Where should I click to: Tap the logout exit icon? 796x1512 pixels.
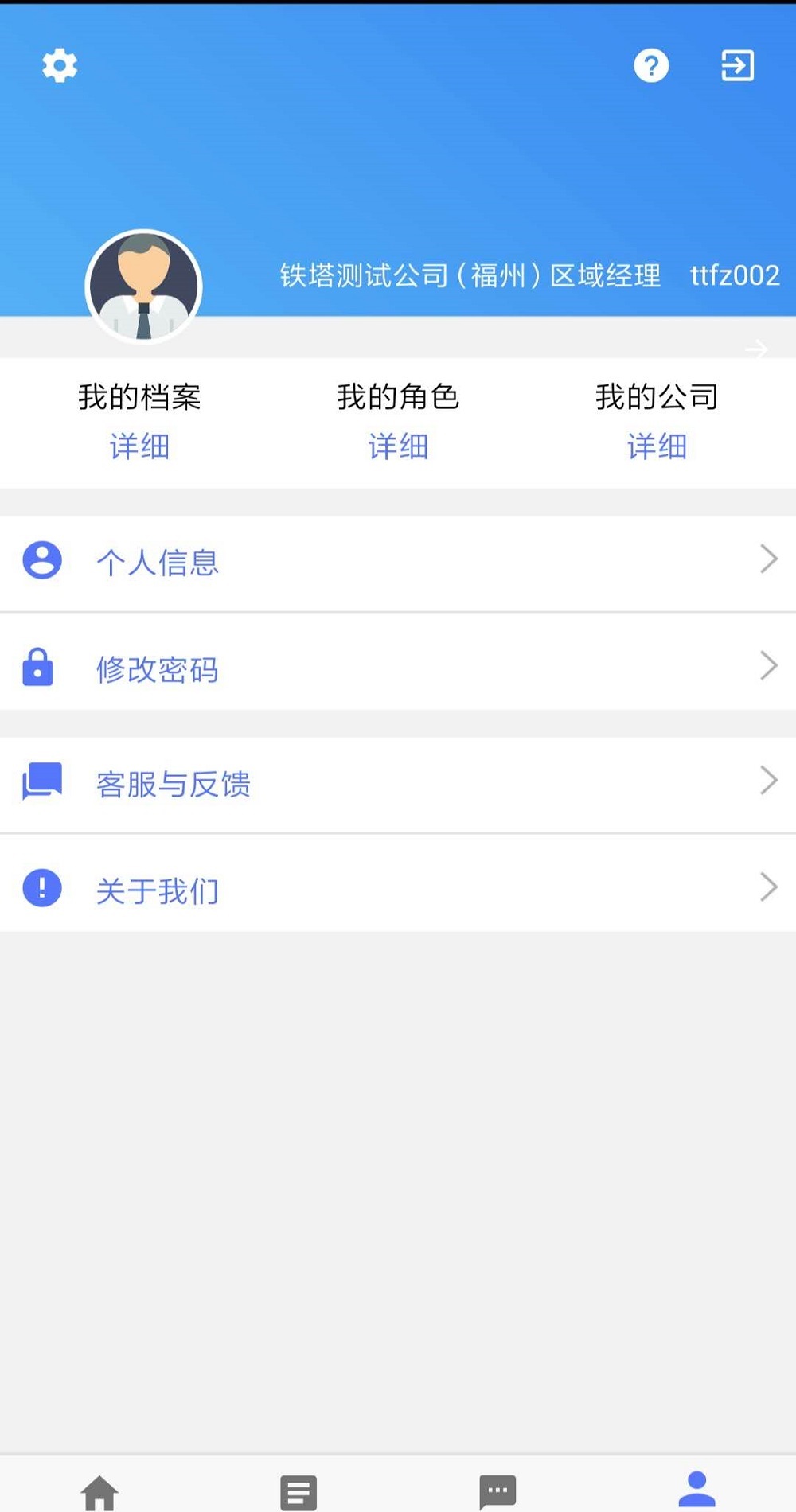[737, 65]
